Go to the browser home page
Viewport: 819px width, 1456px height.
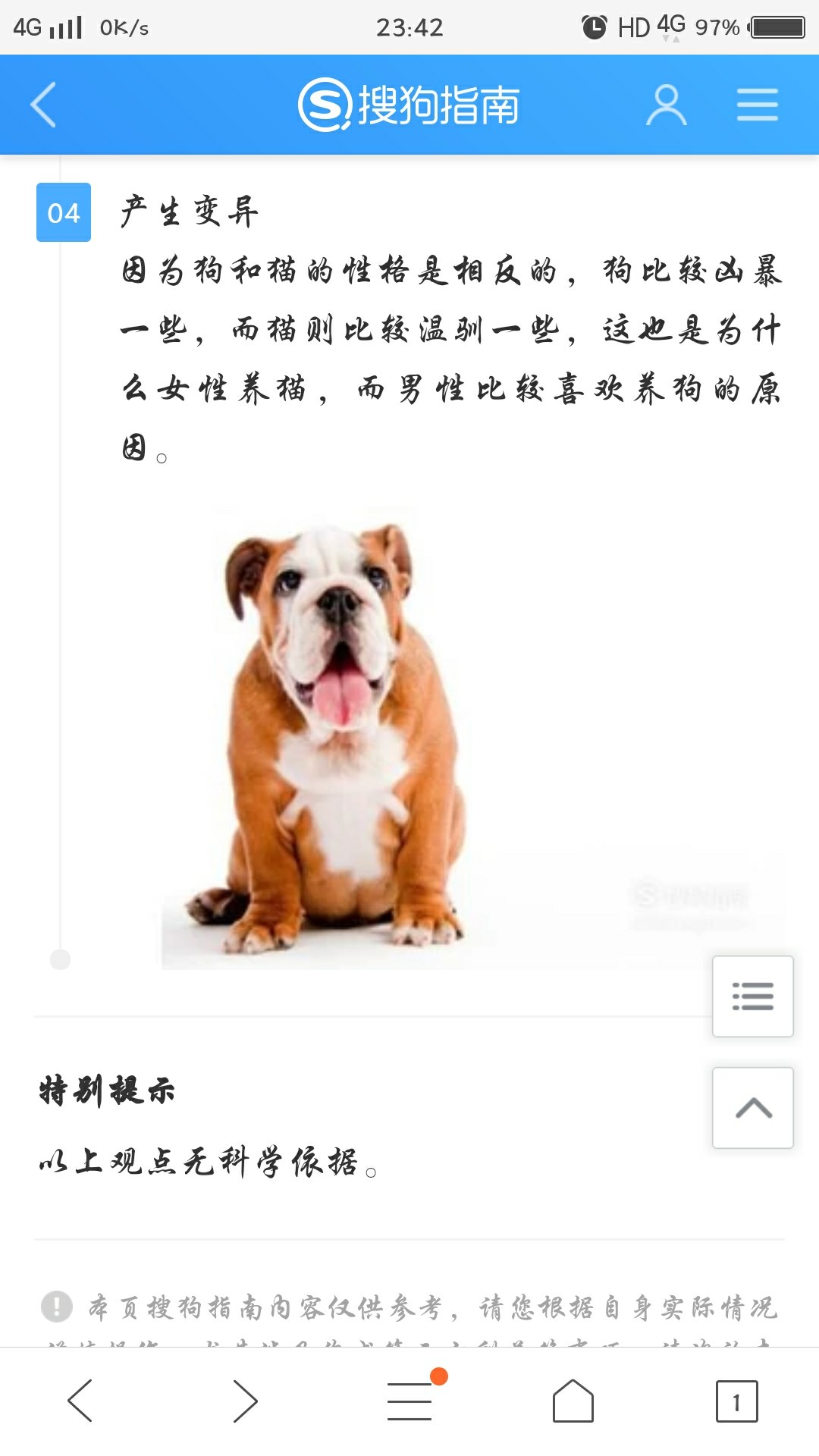(x=573, y=1401)
